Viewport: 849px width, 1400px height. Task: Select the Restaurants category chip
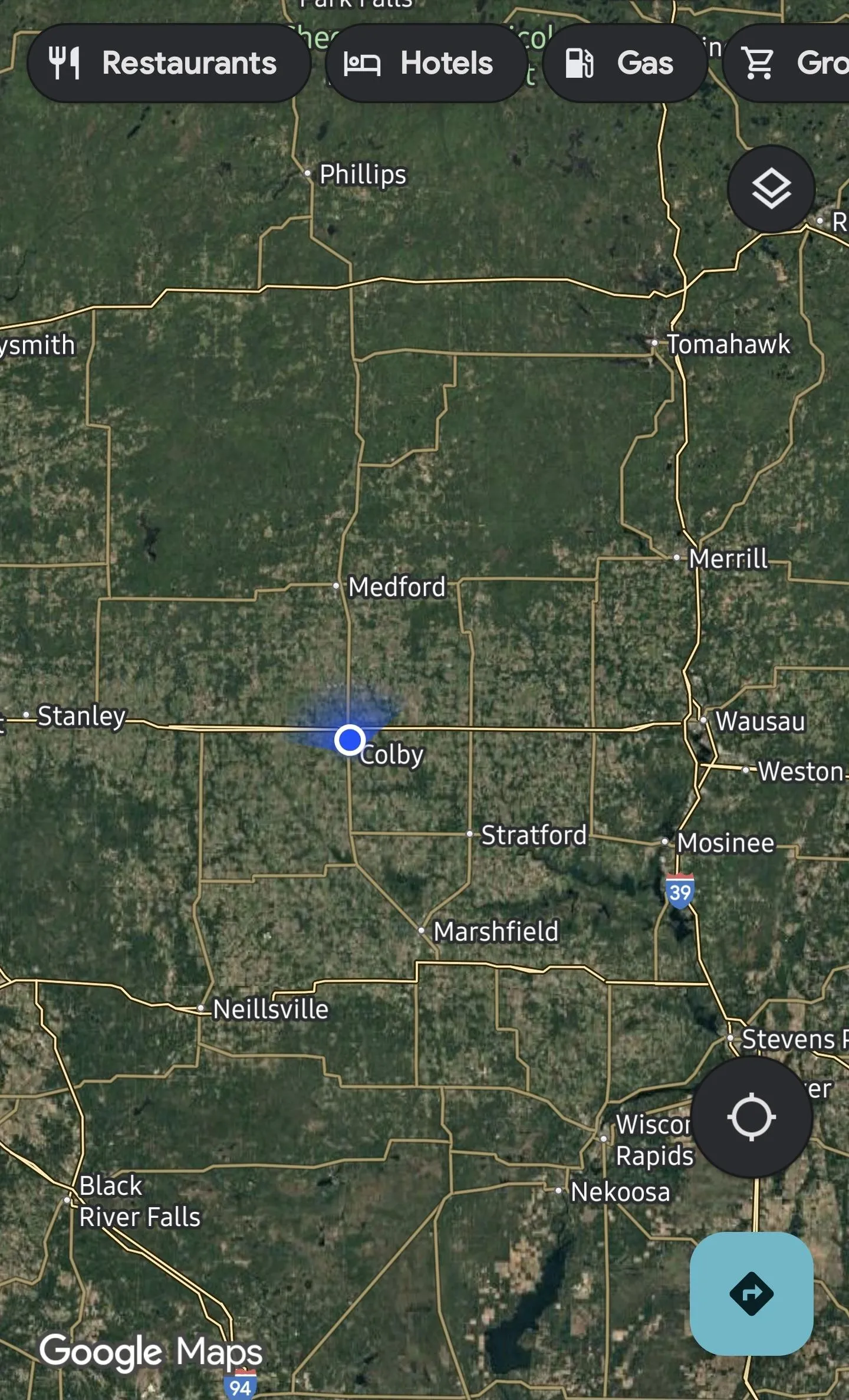[x=169, y=63]
